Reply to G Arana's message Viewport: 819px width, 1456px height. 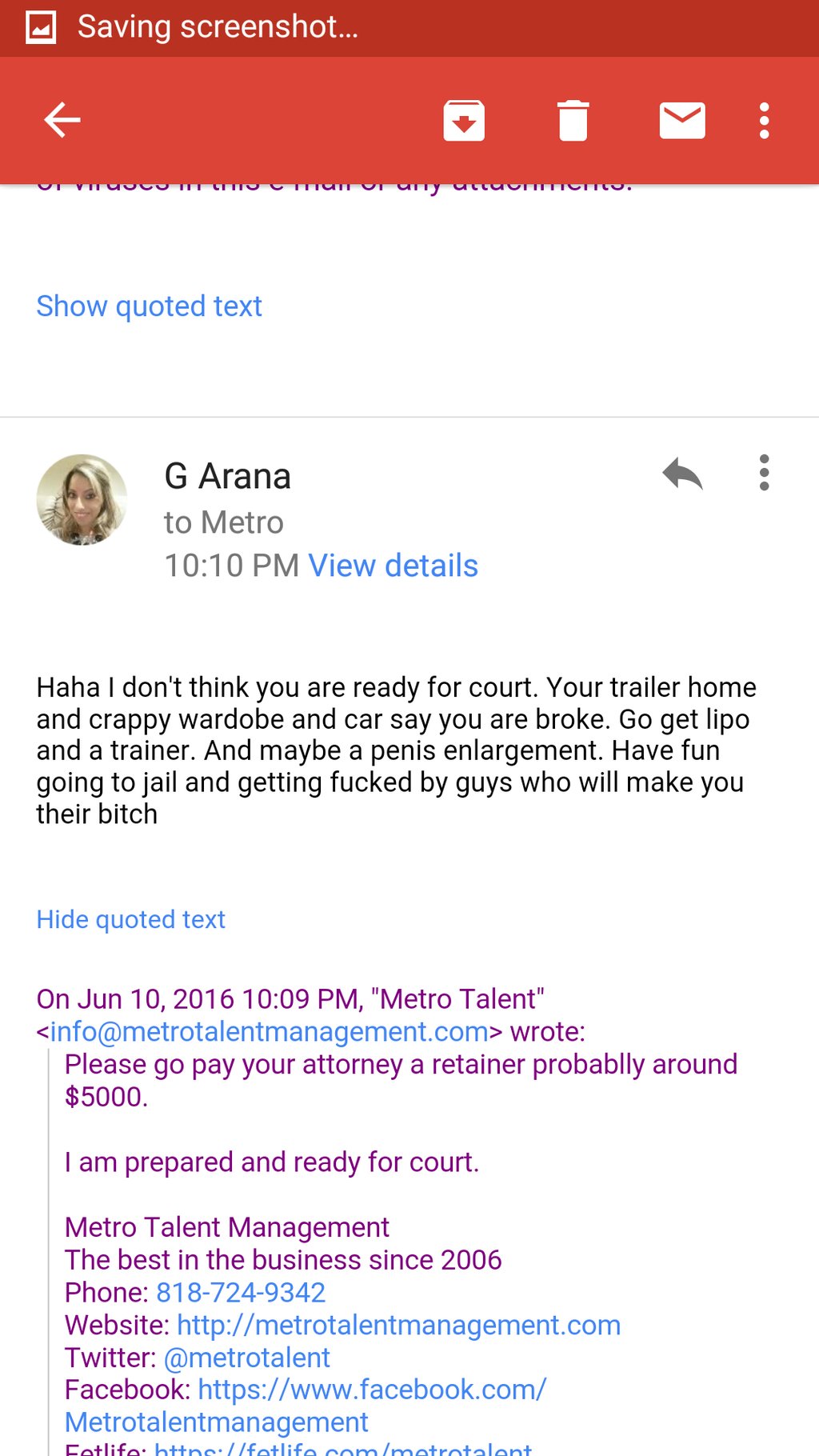pos(682,474)
